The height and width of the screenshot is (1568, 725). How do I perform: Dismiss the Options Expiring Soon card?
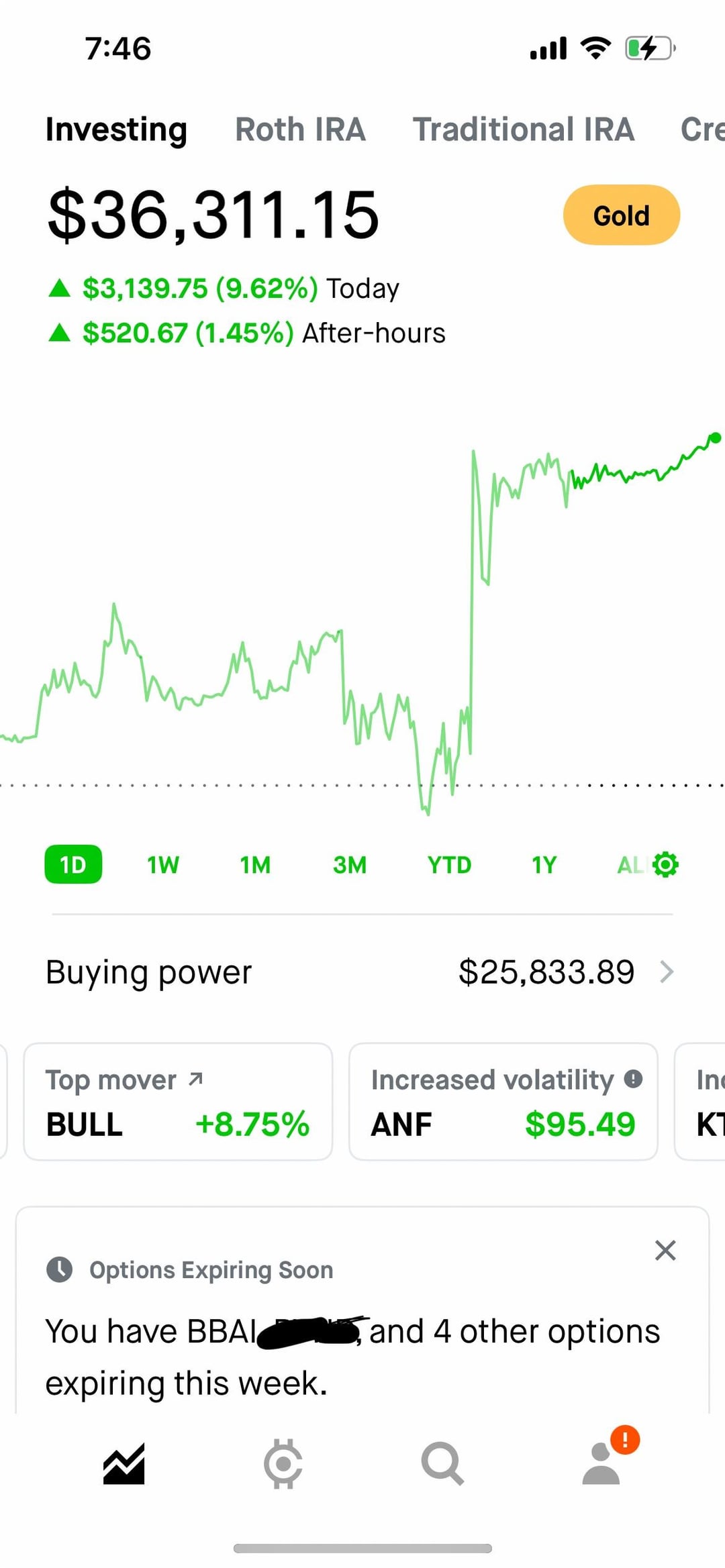click(x=665, y=1250)
